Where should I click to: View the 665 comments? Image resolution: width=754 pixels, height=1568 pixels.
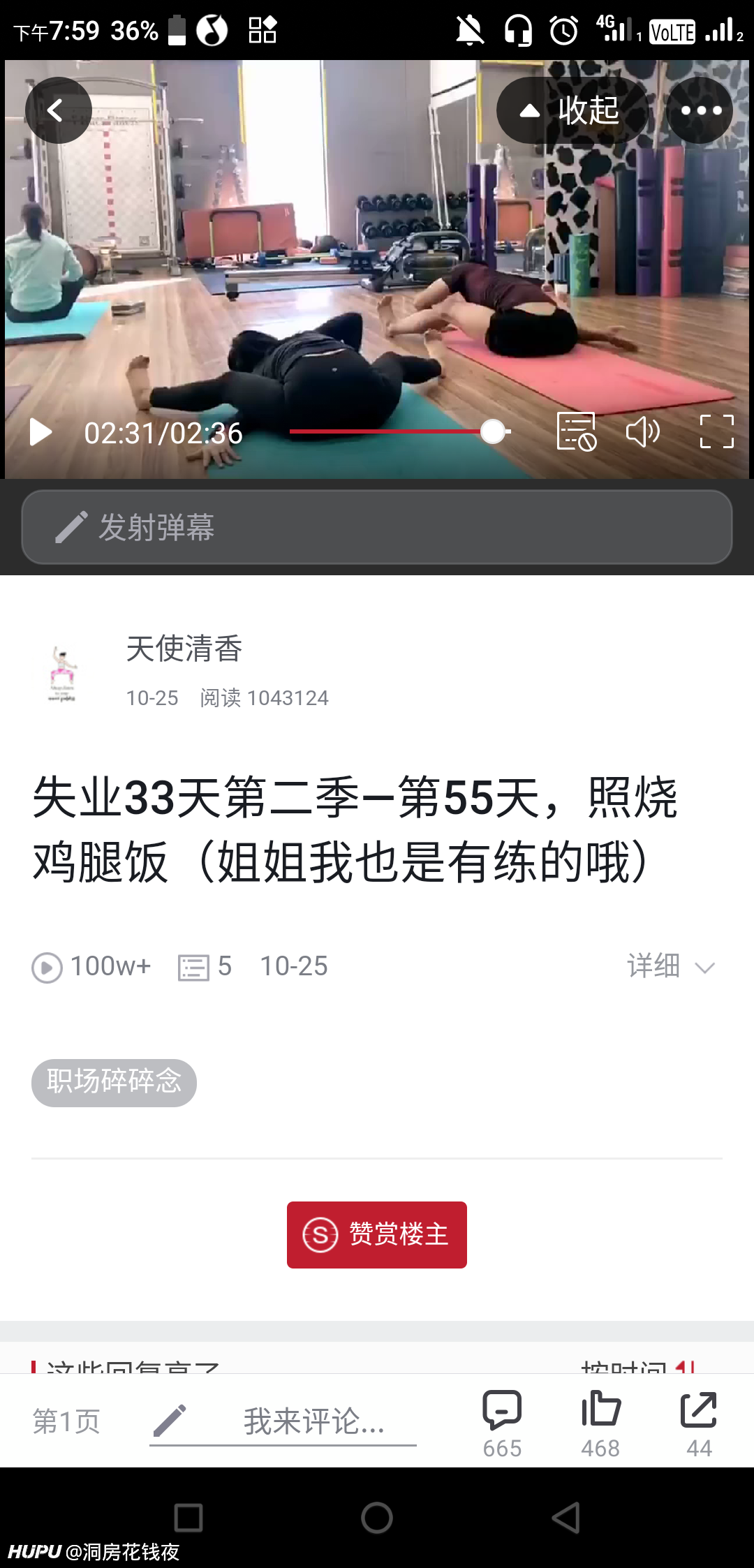tap(502, 1423)
